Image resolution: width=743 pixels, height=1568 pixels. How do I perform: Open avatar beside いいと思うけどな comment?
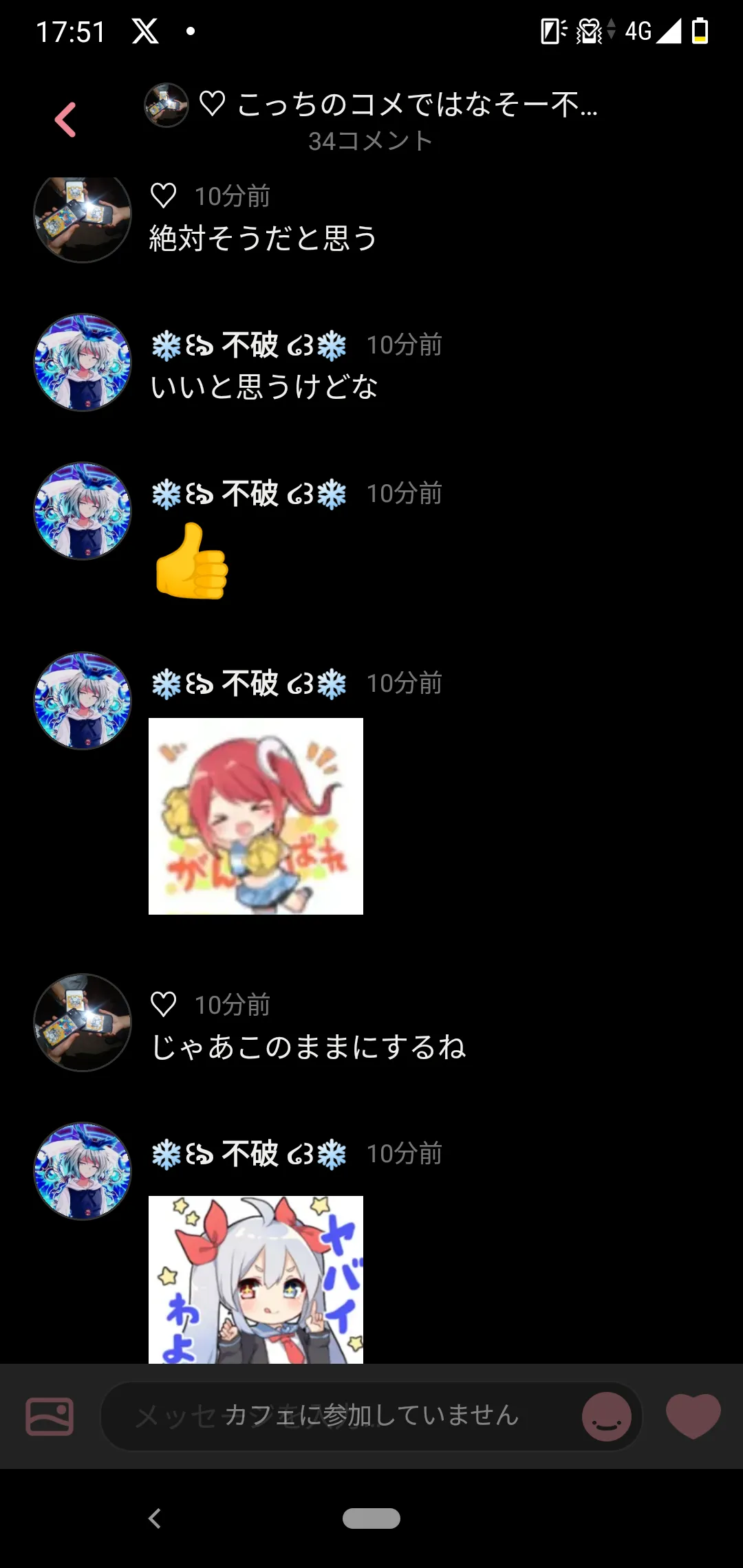pos(83,362)
